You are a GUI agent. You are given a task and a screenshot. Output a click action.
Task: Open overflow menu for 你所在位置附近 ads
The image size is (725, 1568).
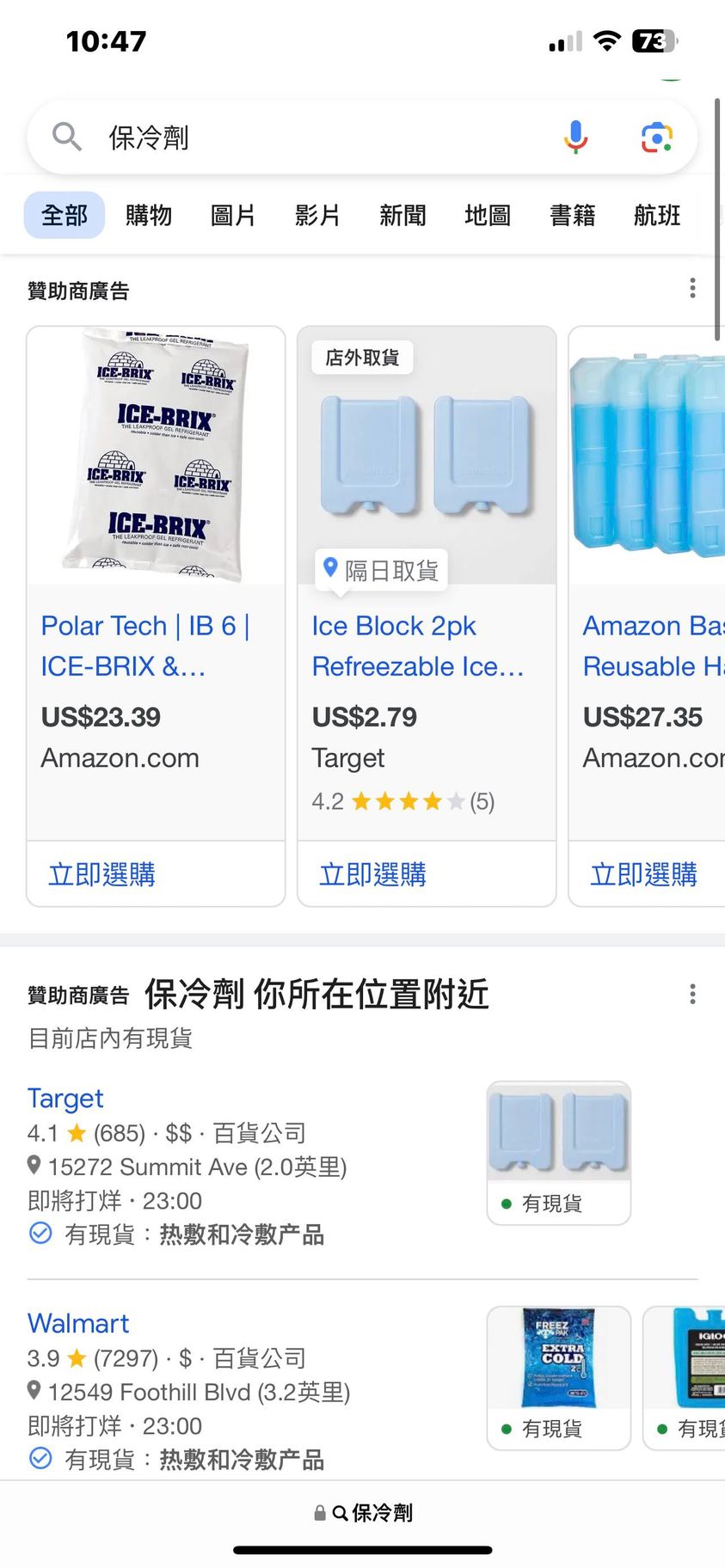(692, 995)
